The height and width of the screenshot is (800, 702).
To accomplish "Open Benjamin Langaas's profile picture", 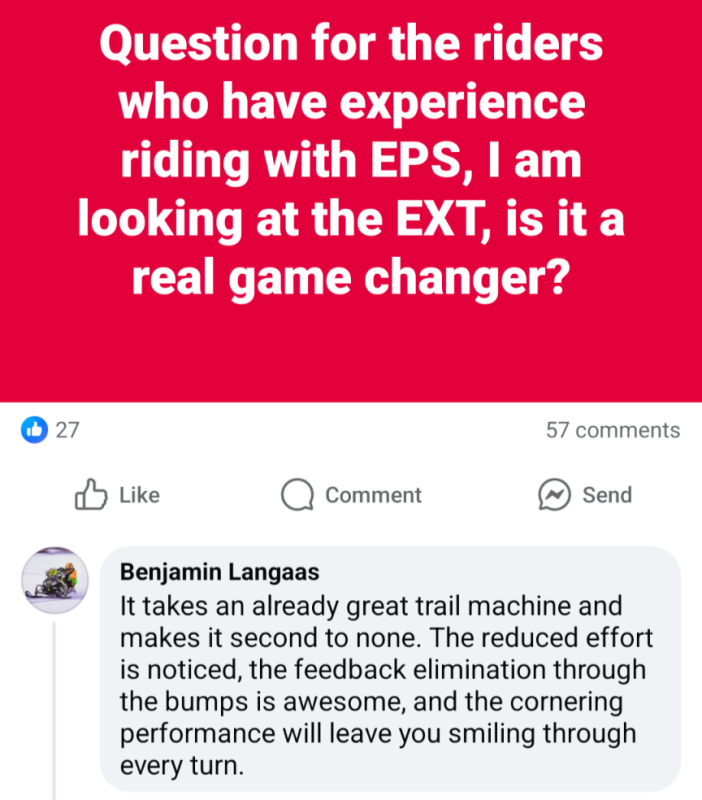I will pos(52,580).
